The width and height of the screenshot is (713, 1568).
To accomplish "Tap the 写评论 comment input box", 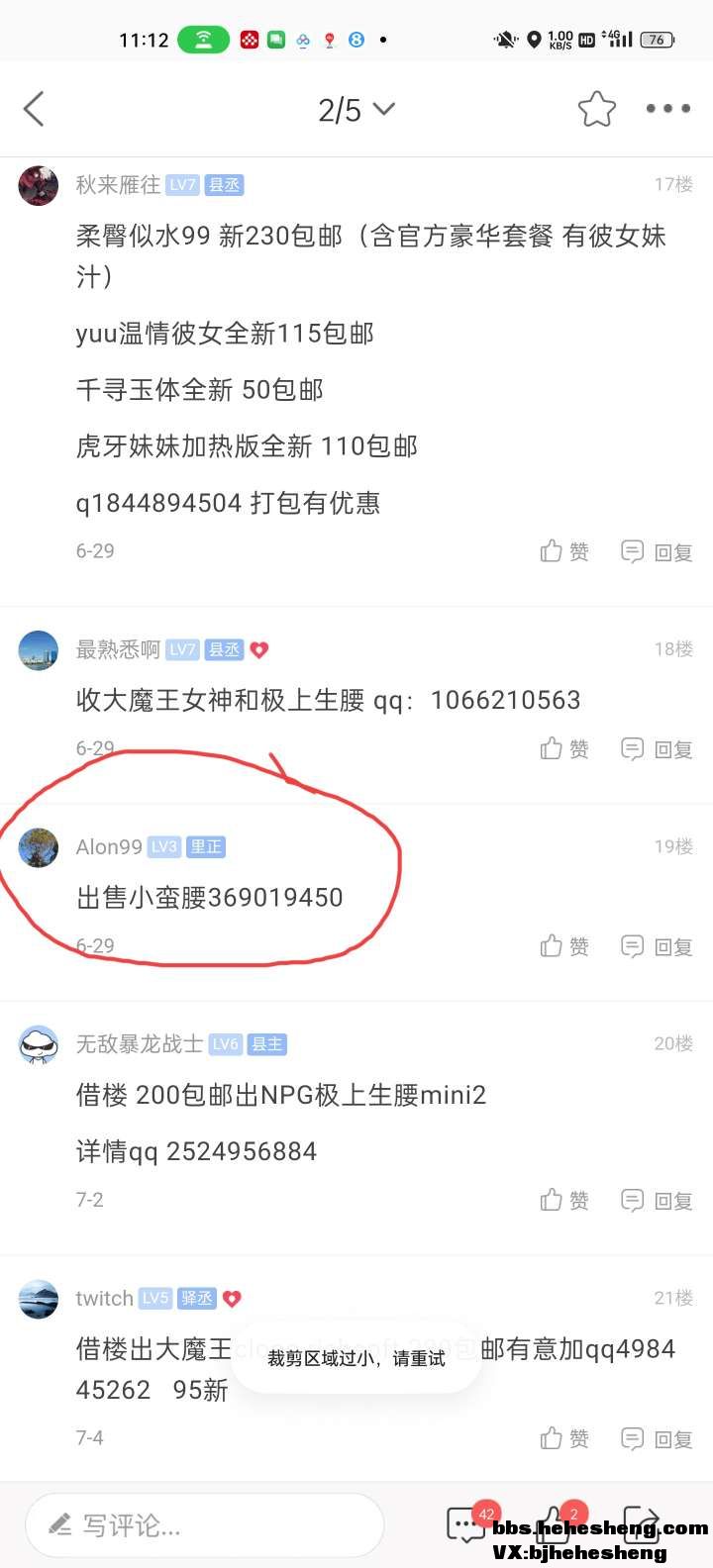I will pyautogui.click(x=204, y=1525).
